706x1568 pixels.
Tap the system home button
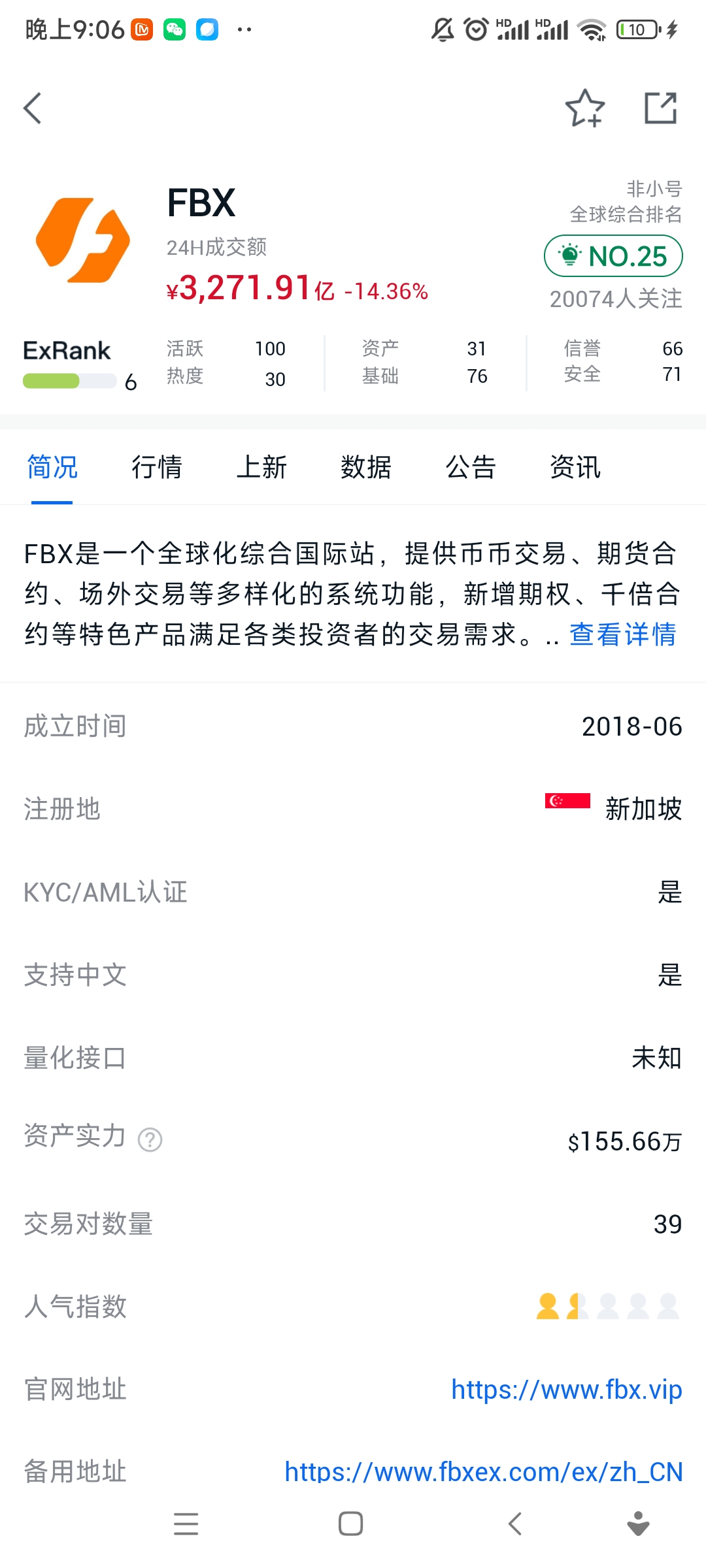(x=351, y=1524)
